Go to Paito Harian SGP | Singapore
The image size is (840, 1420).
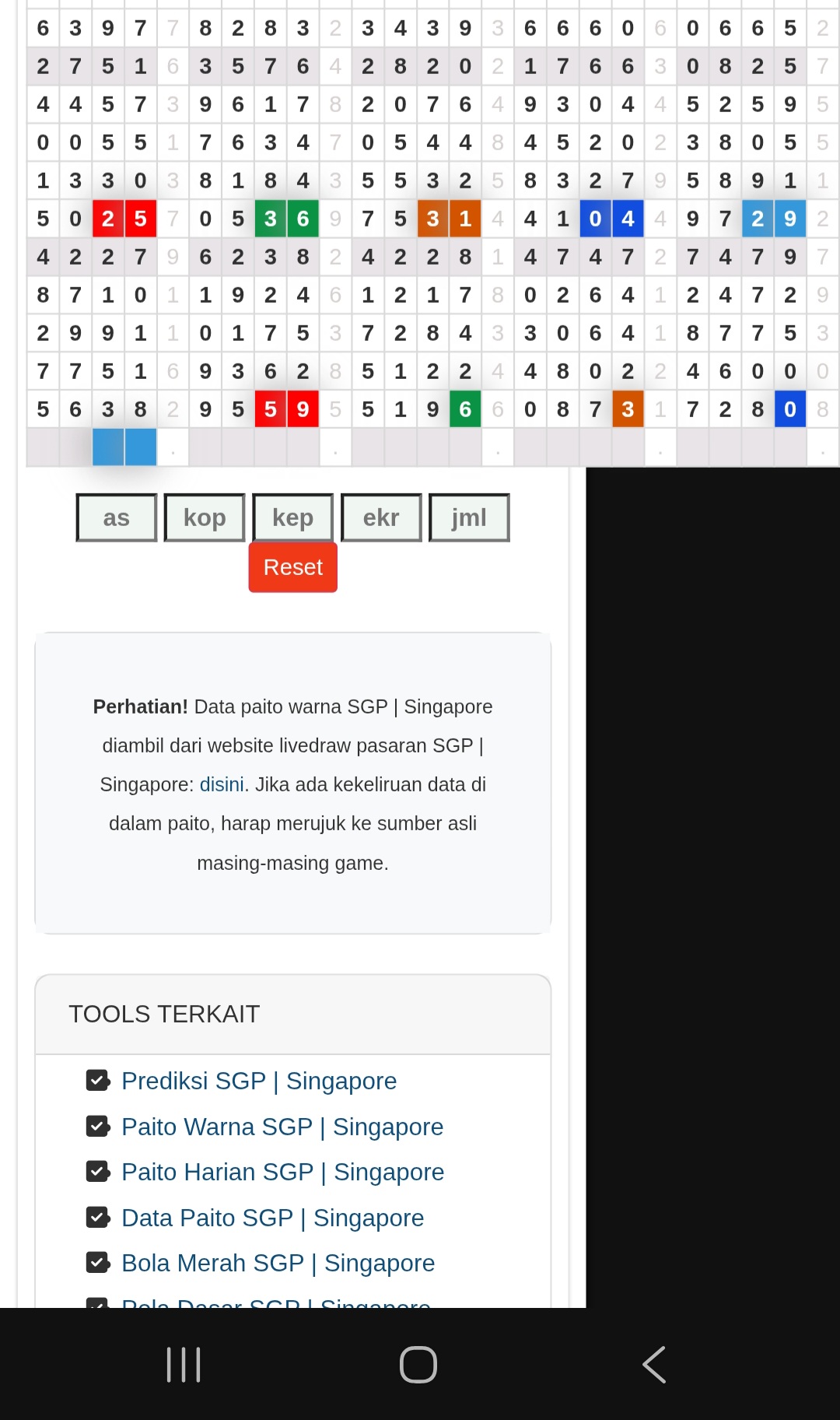[282, 1172]
